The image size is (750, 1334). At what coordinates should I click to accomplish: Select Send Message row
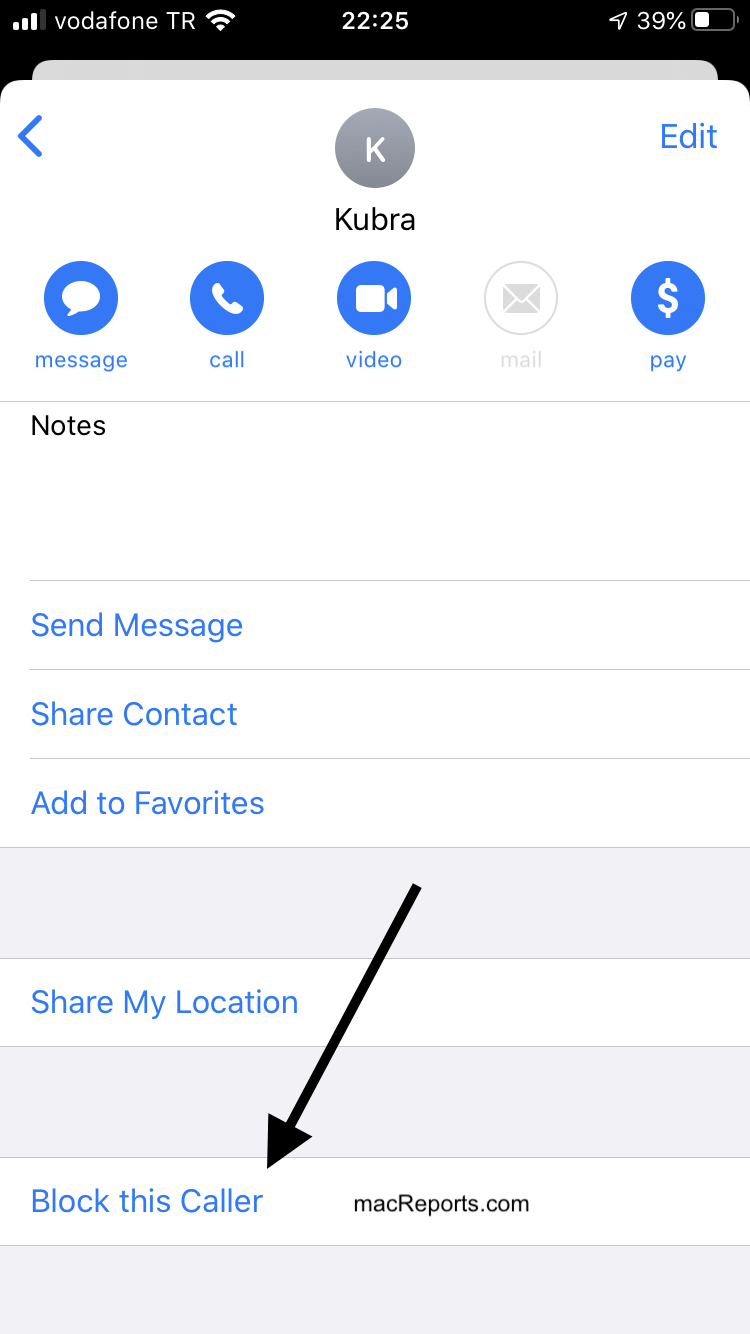[x=137, y=625]
